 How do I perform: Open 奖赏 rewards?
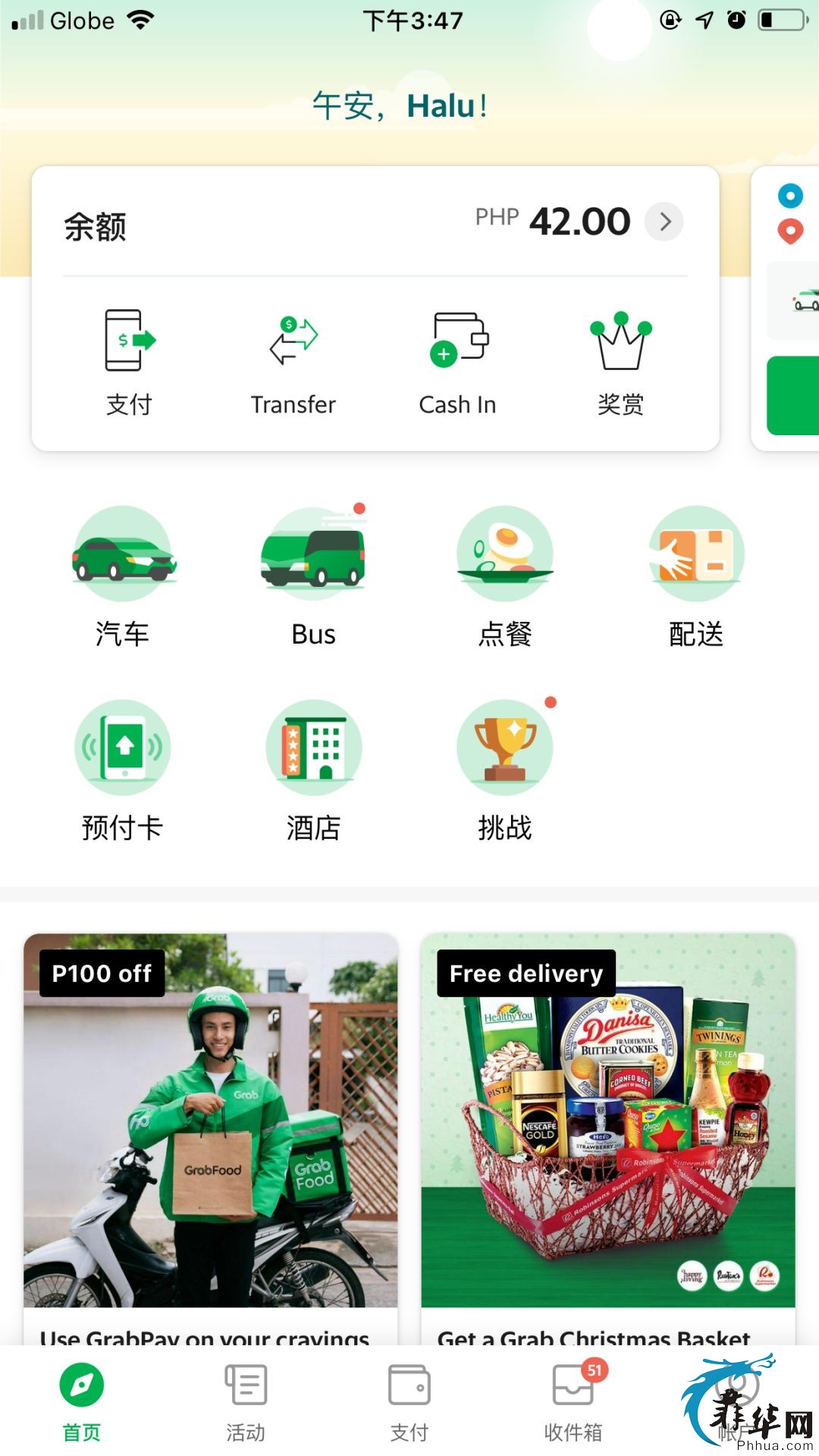click(620, 361)
